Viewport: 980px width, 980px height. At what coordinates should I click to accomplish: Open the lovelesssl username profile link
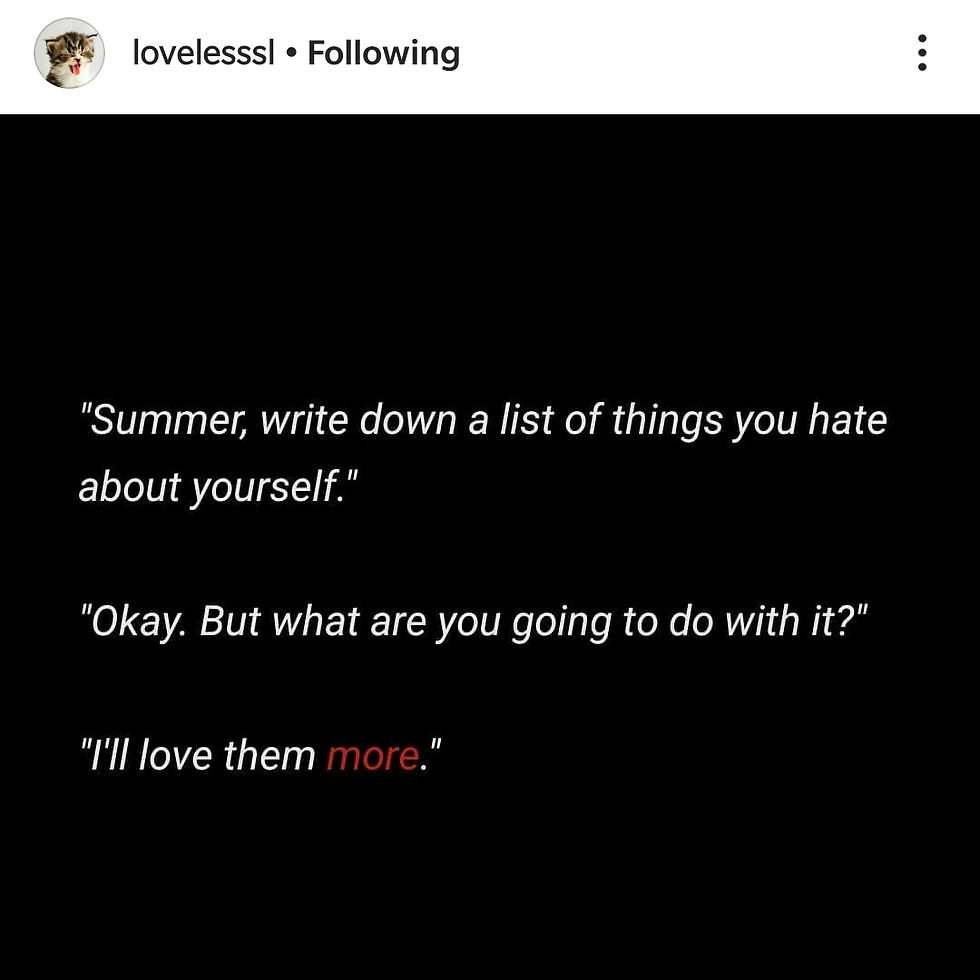pos(203,53)
